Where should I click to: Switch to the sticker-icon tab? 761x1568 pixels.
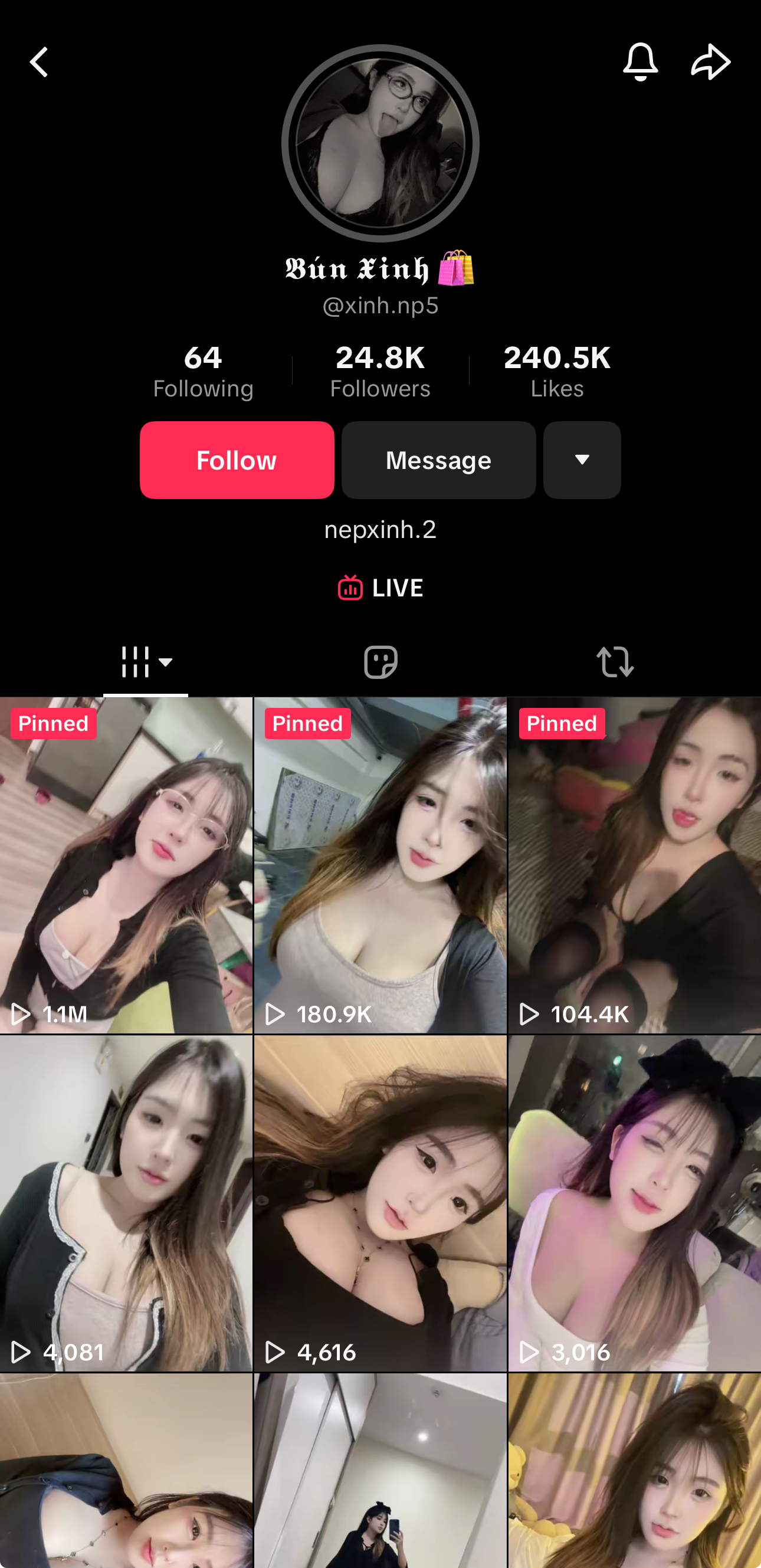coord(380,662)
